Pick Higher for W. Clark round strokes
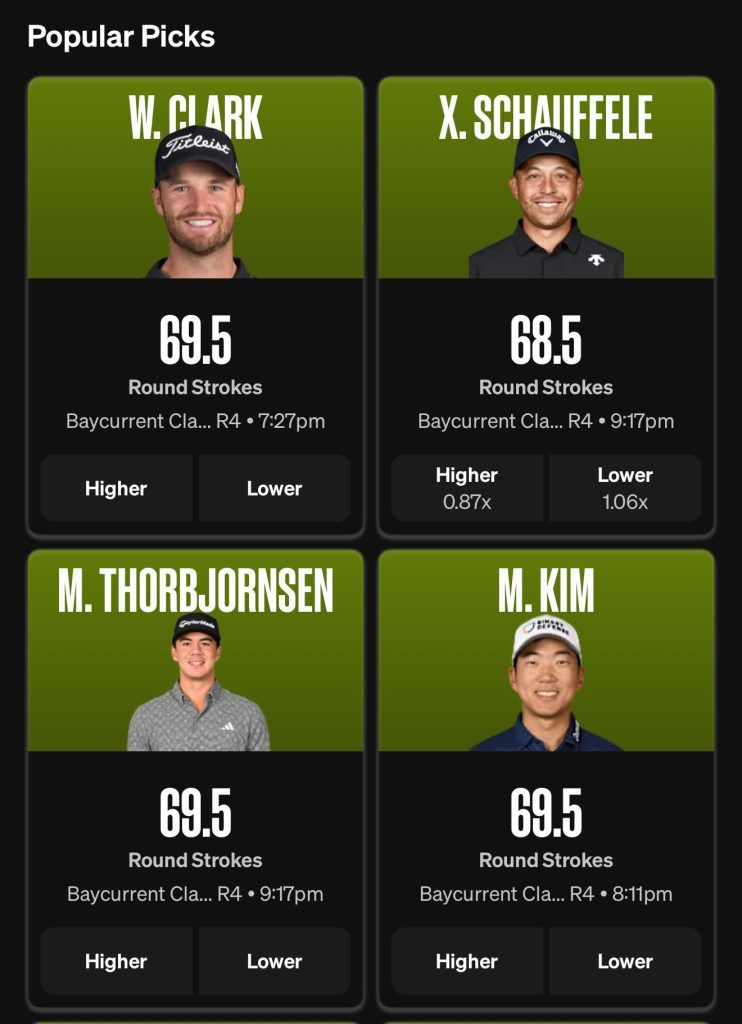Screen dimensions: 742x1024 point(116,488)
